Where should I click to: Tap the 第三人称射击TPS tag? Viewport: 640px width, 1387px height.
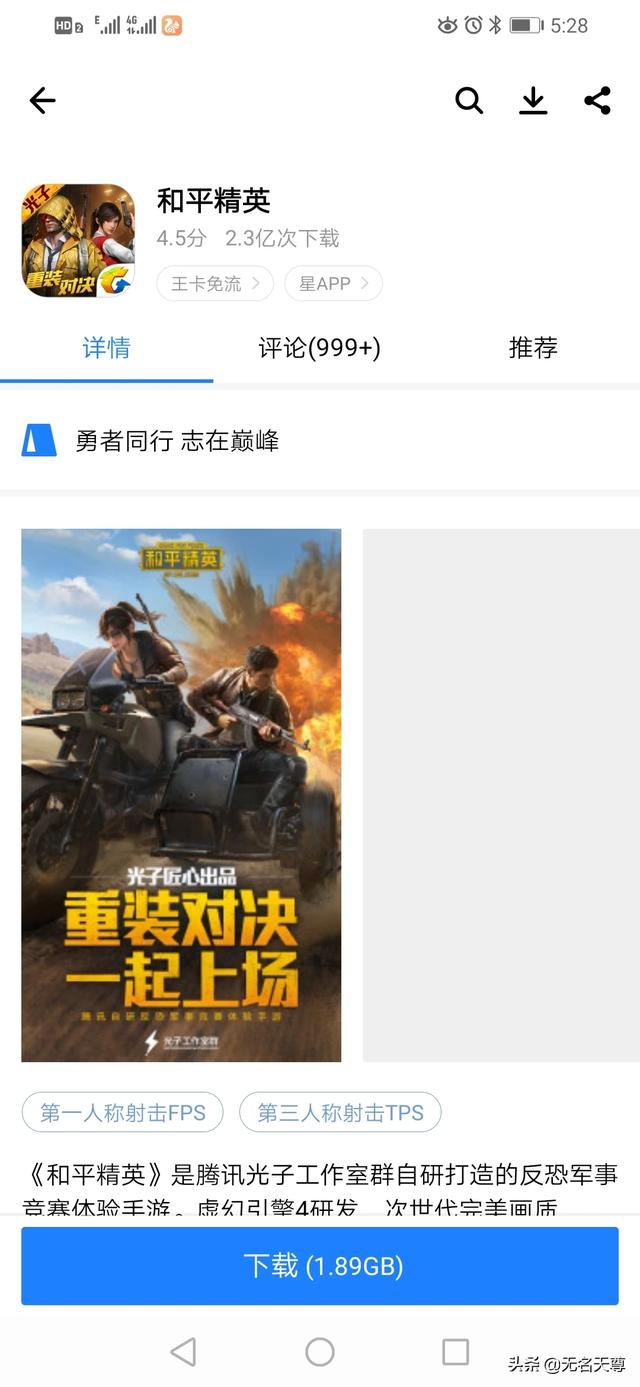[340, 1112]
